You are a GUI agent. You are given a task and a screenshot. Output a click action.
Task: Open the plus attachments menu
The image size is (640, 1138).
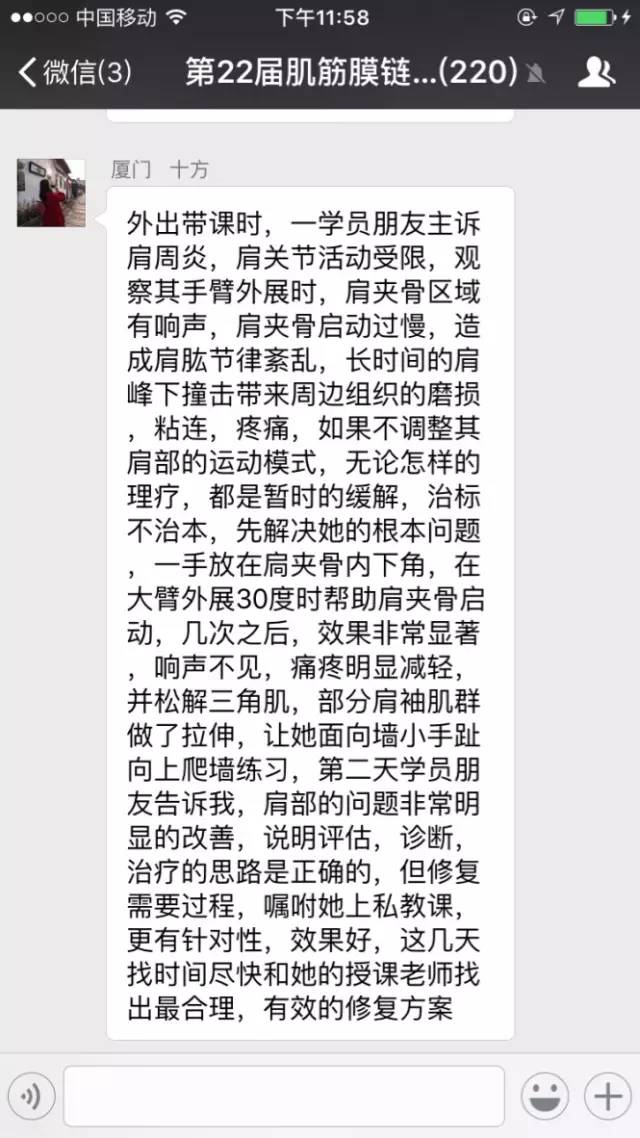[x=607, y=1095]
